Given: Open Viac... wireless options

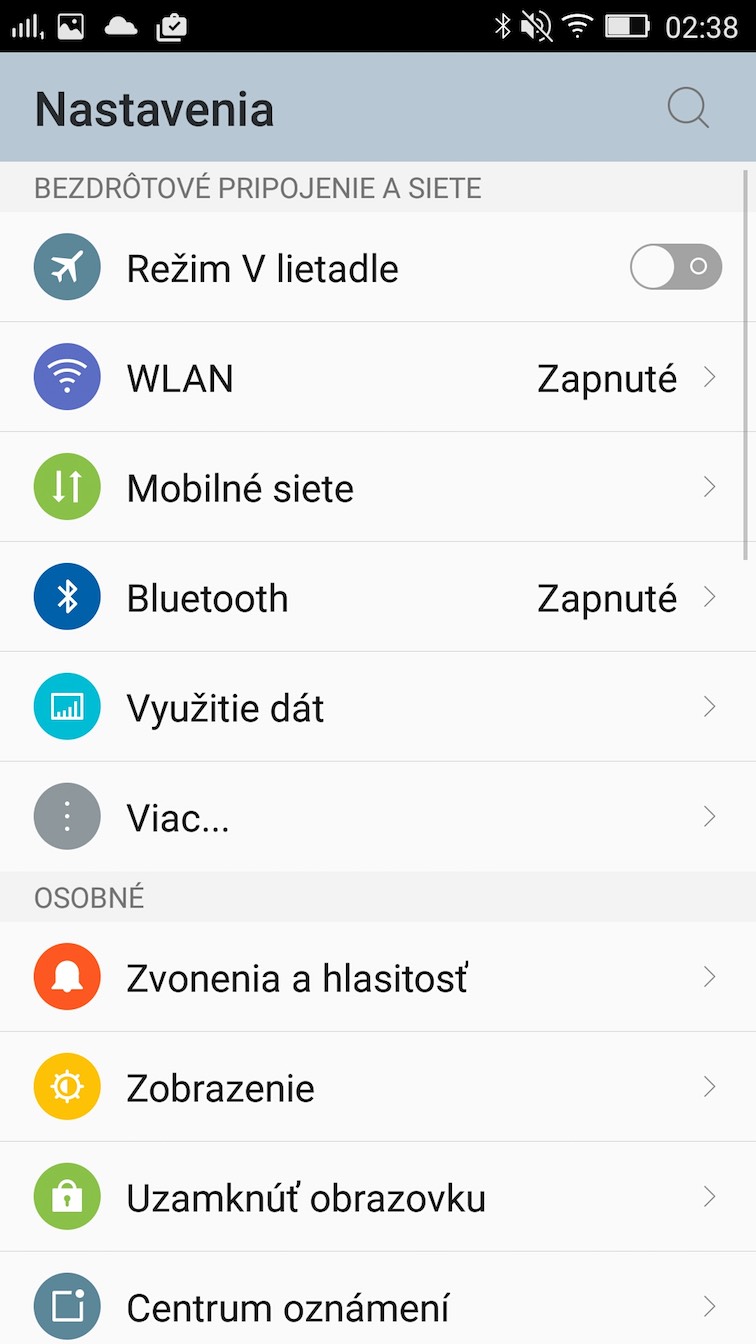Looking at the screenshot, I should 378,818.
